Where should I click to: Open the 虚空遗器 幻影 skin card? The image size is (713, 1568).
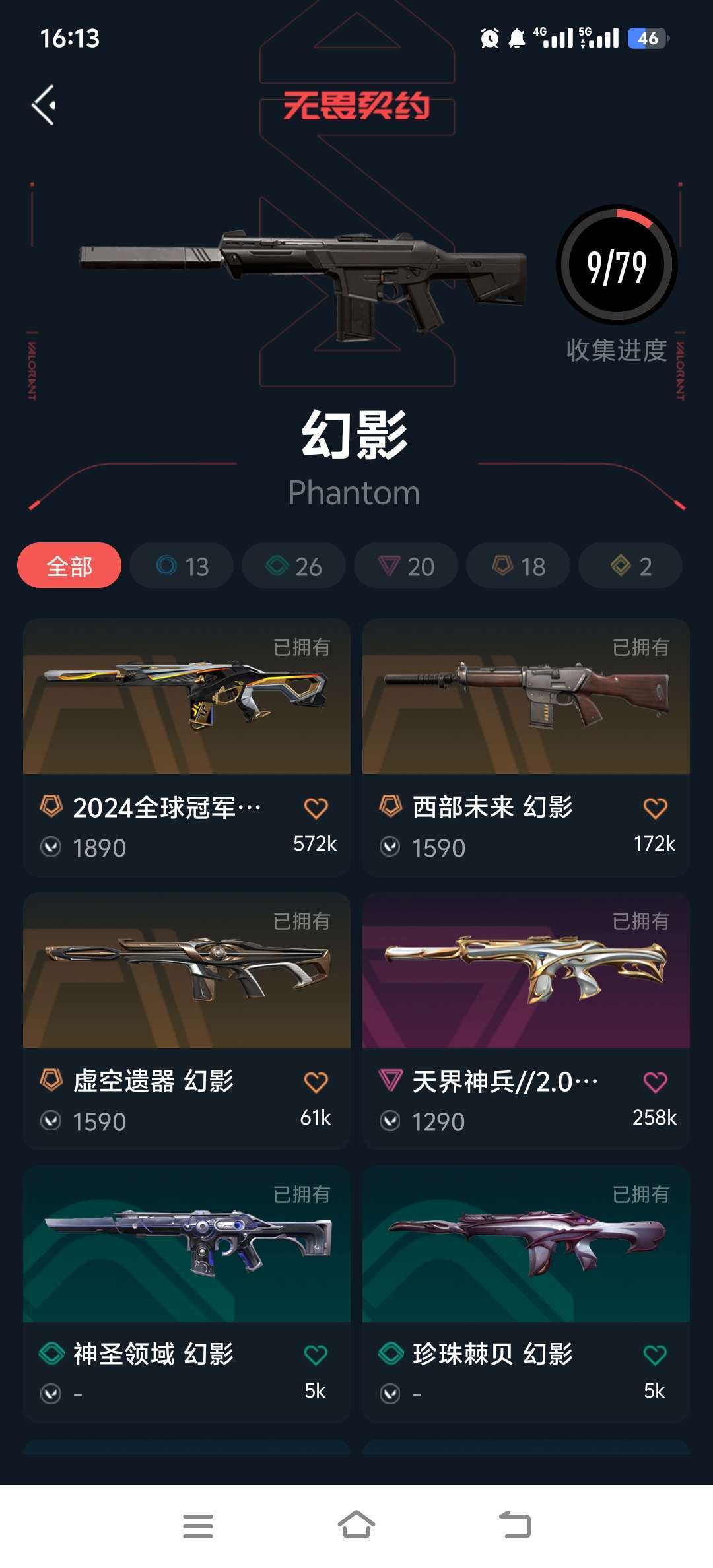tap(187, 1021)
